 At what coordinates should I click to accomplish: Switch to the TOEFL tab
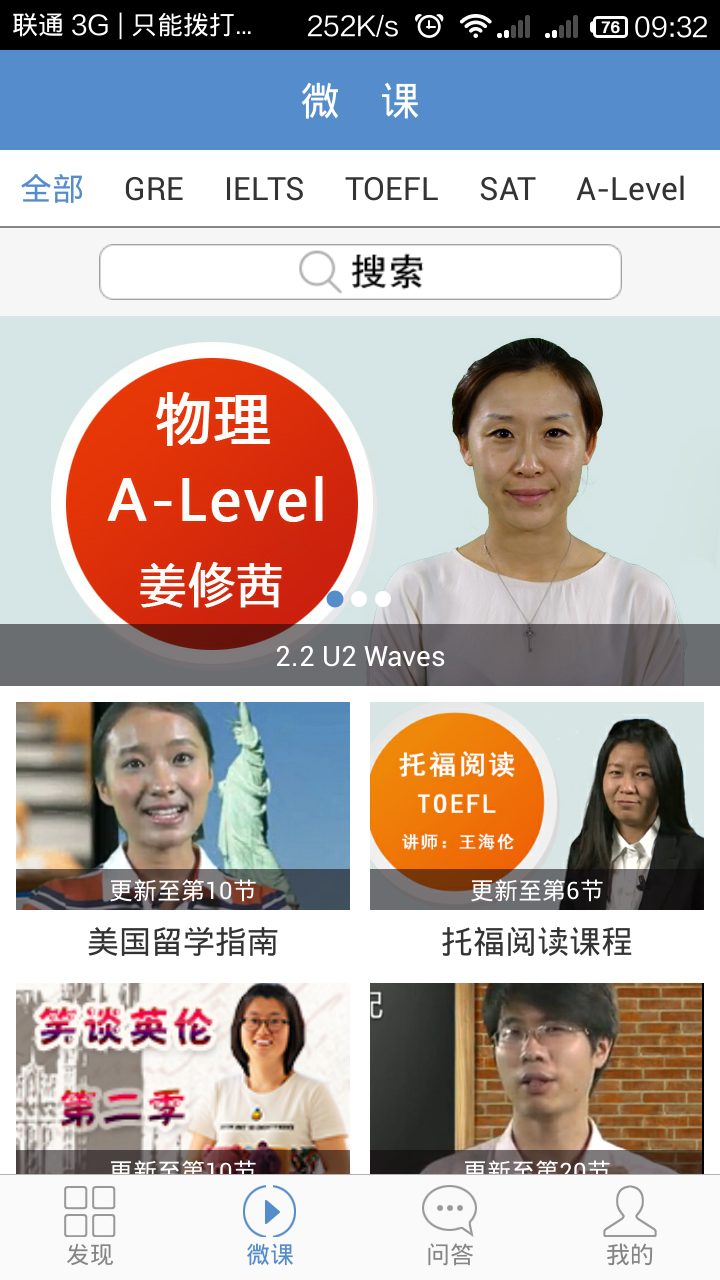tap(392, 189)
